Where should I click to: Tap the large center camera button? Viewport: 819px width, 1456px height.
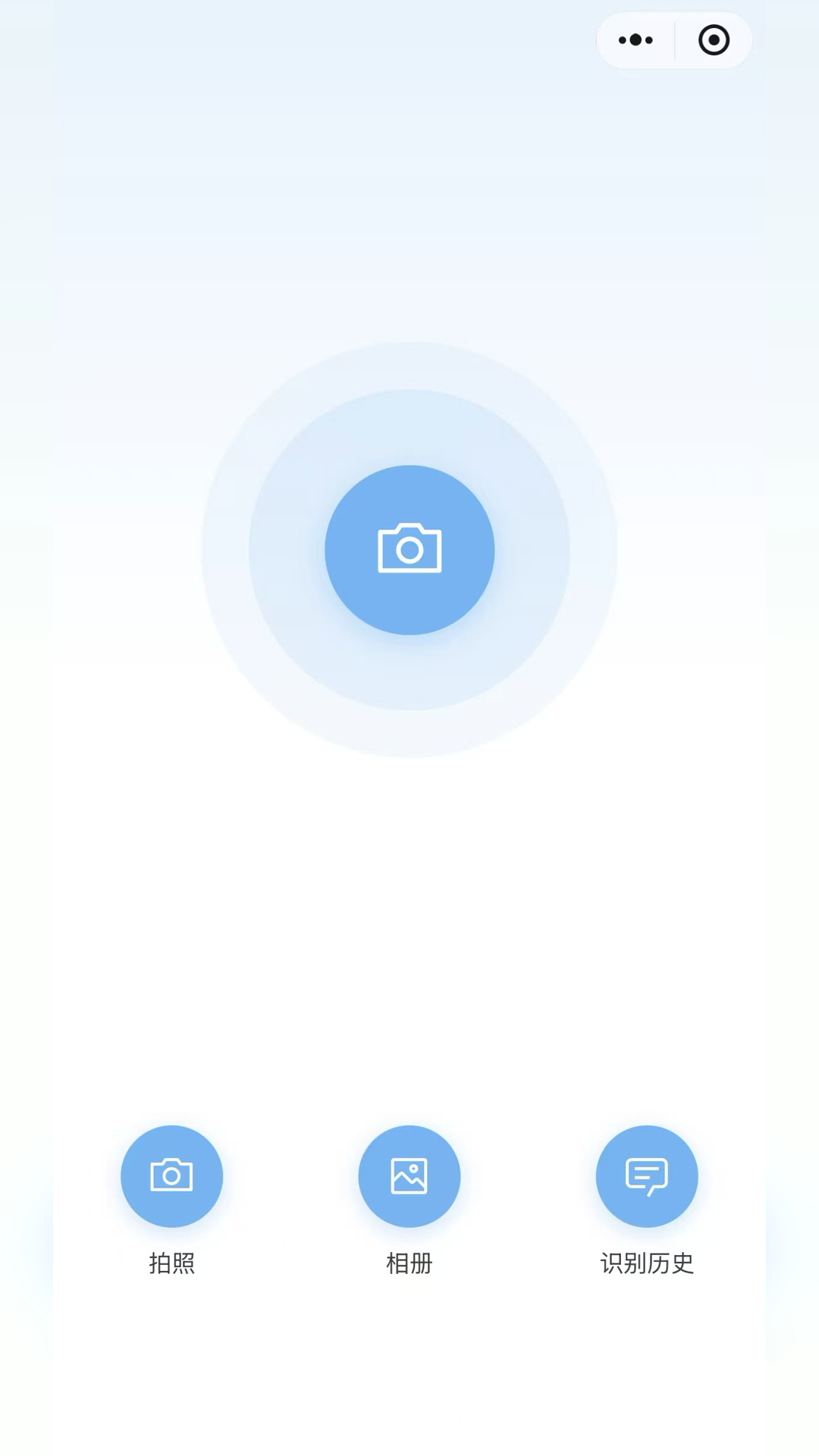tap(409, 550)
